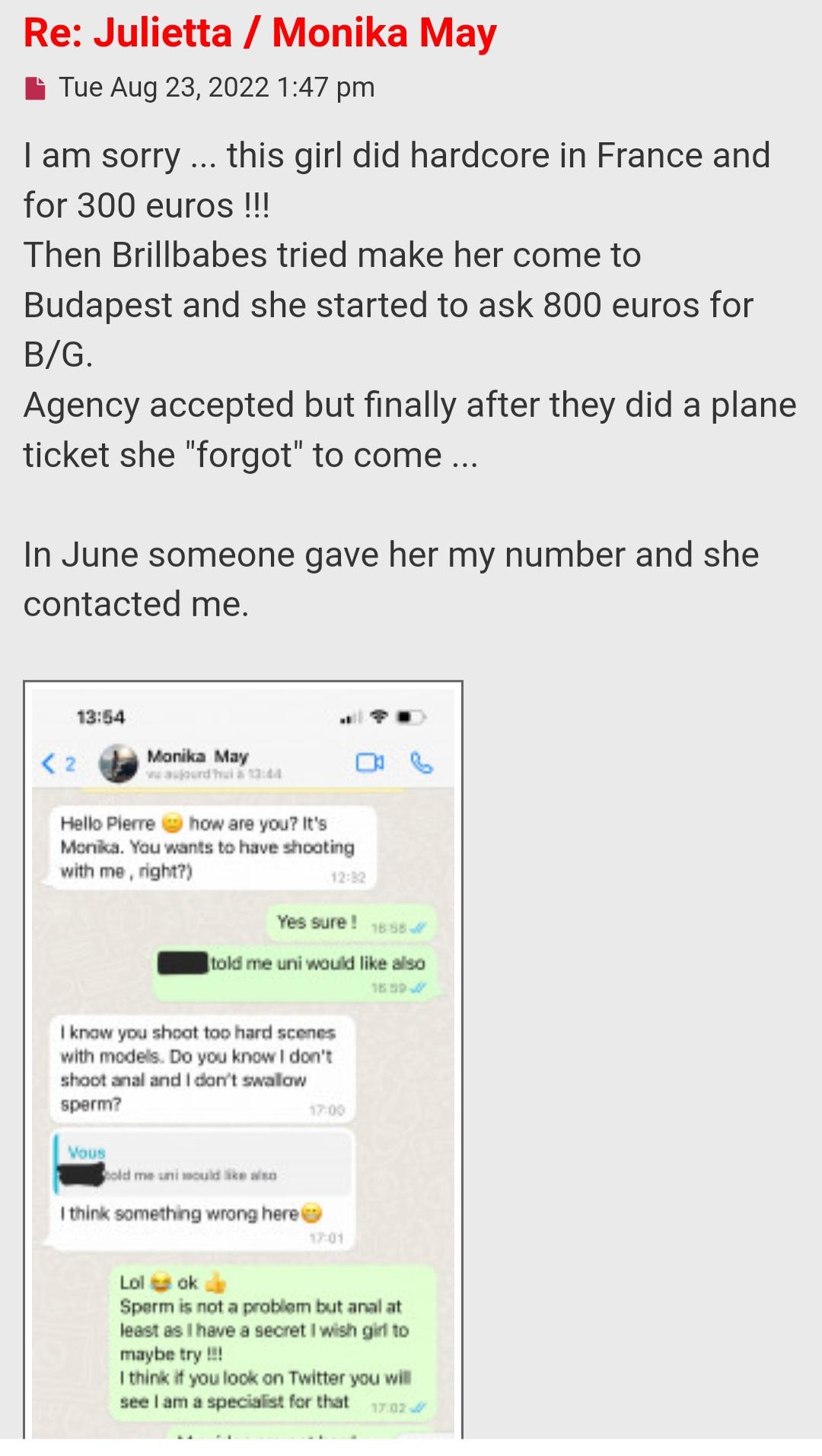
Task: Tap the red post permalink icon
Action: pyautogui.click(x=35, y=88)
